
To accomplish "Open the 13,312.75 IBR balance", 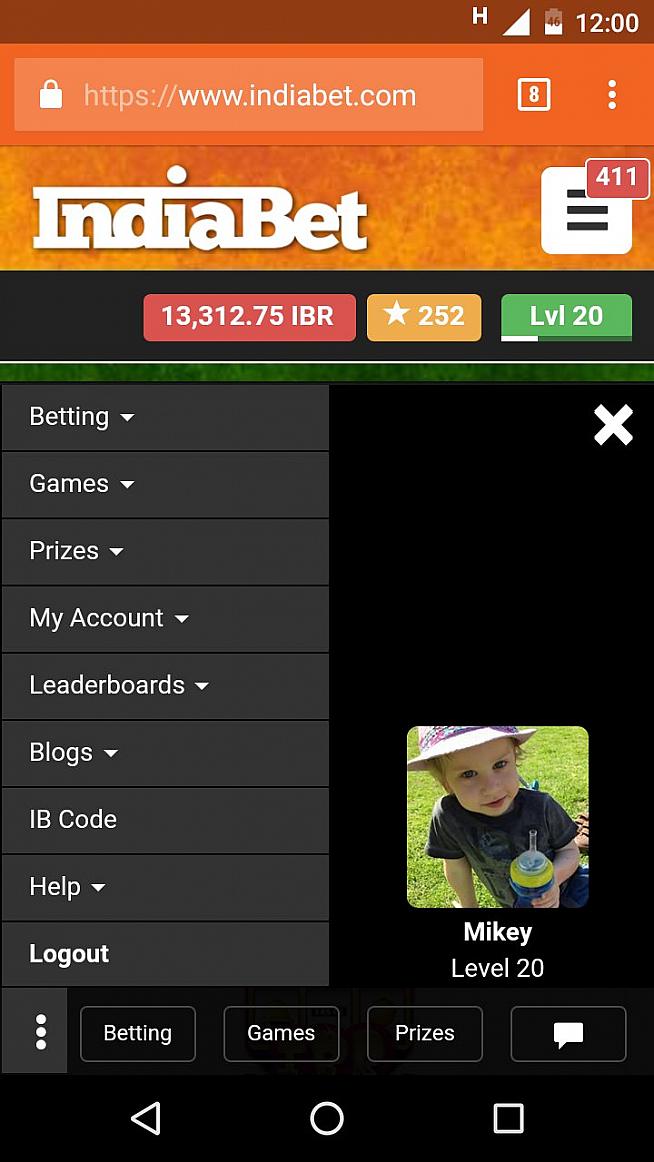I will pyautogui.click(x=249, y=317).
